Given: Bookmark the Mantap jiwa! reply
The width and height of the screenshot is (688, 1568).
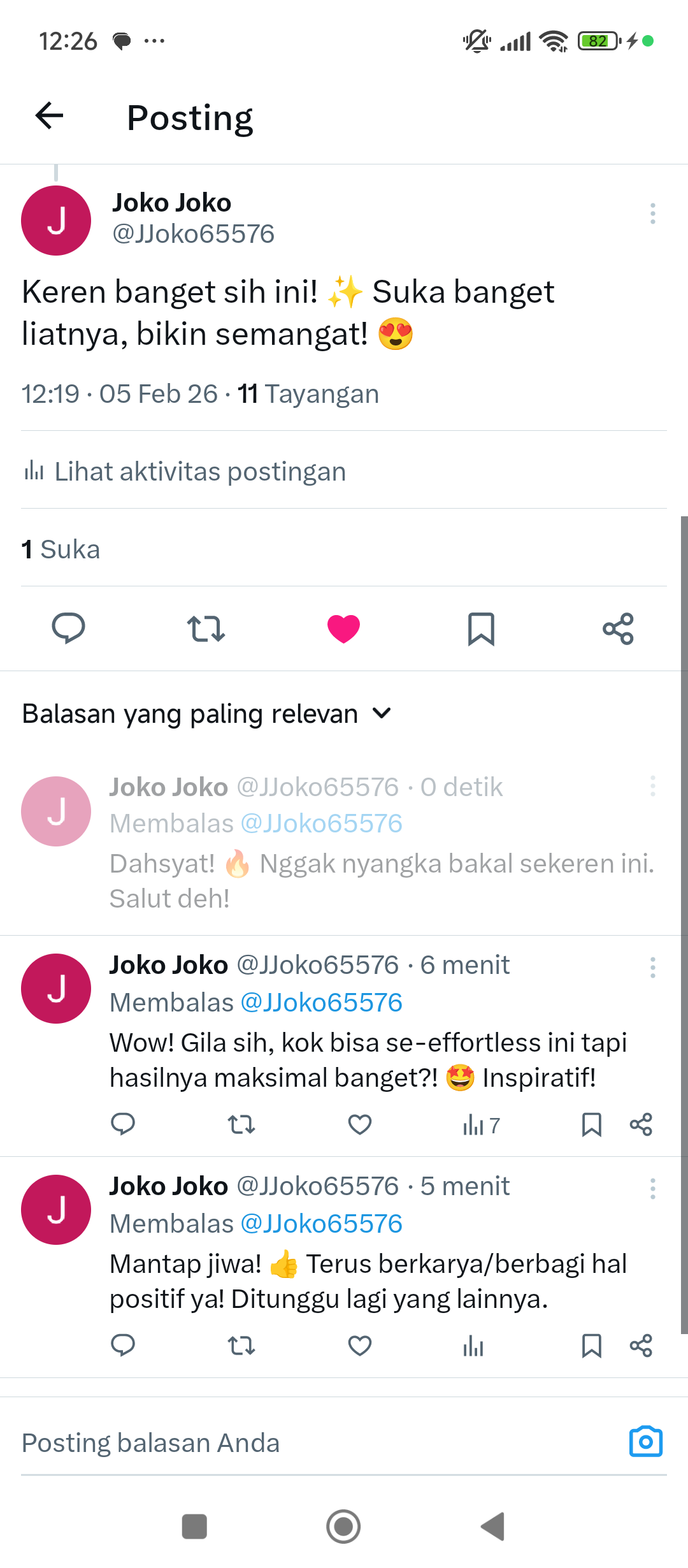Looking at the screenshot, I should click(x=591, y=1346).
